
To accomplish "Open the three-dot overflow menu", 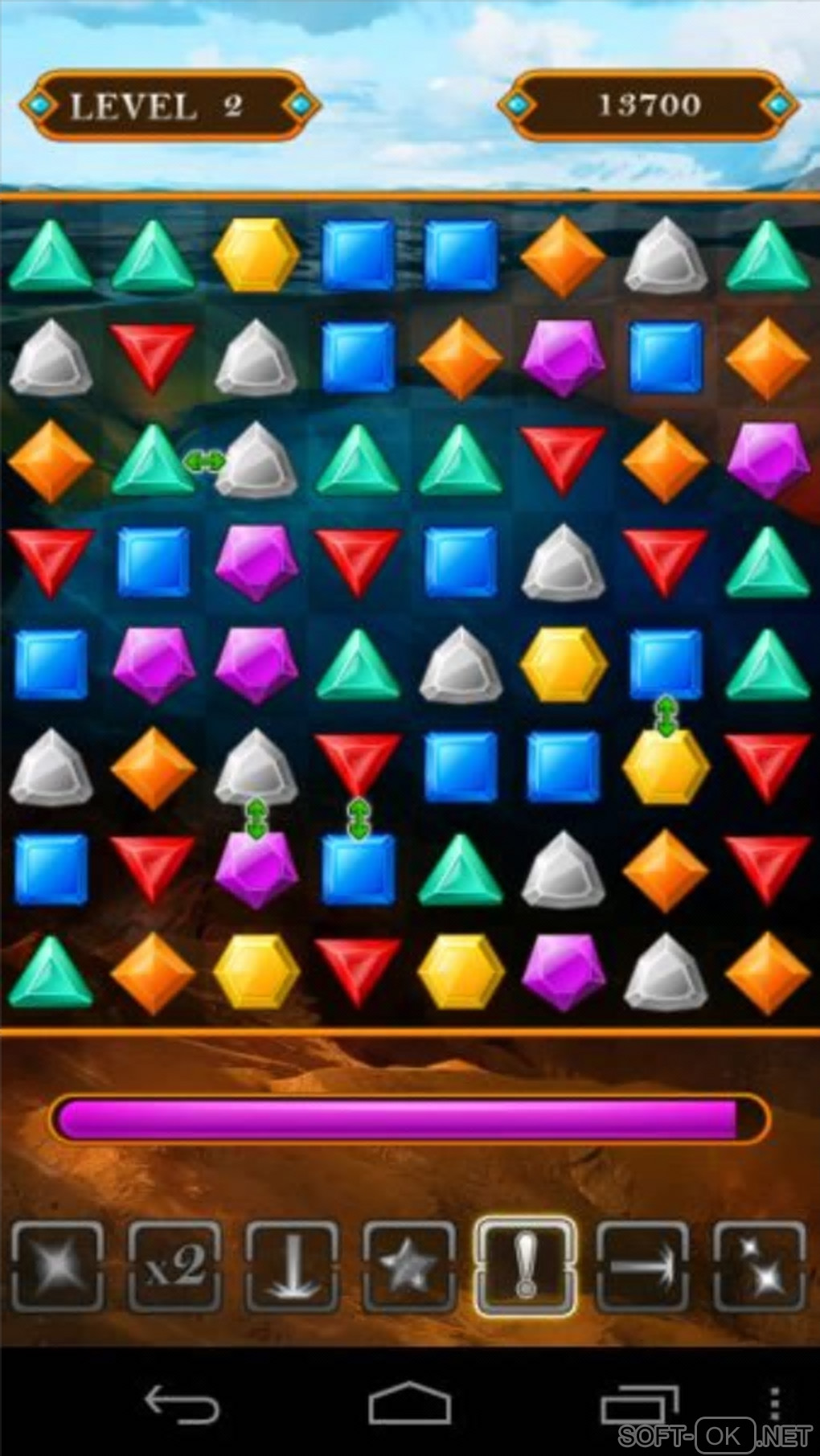I will click(774, 1403).
